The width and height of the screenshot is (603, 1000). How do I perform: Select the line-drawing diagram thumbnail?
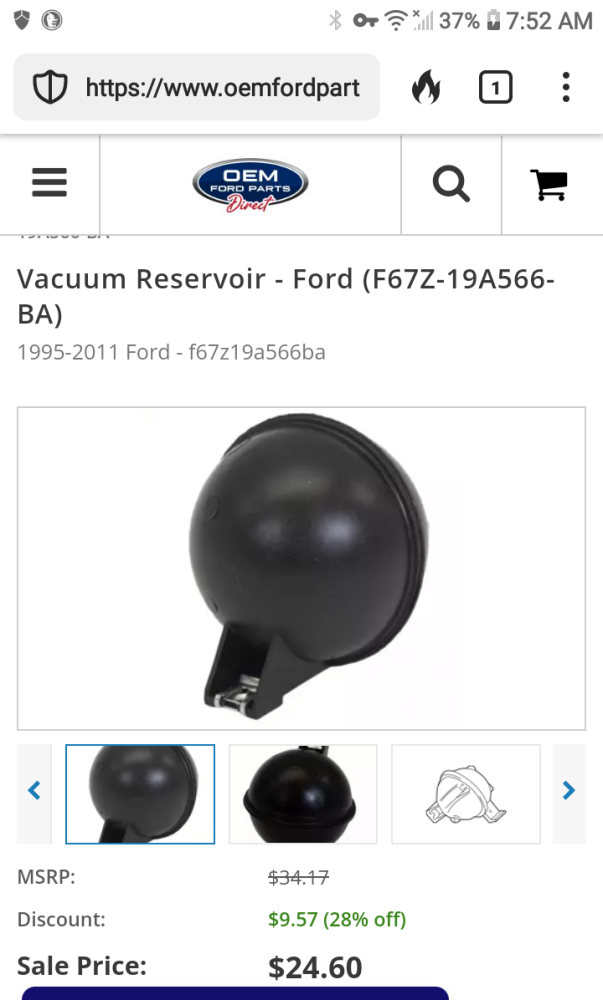(466, 794)
